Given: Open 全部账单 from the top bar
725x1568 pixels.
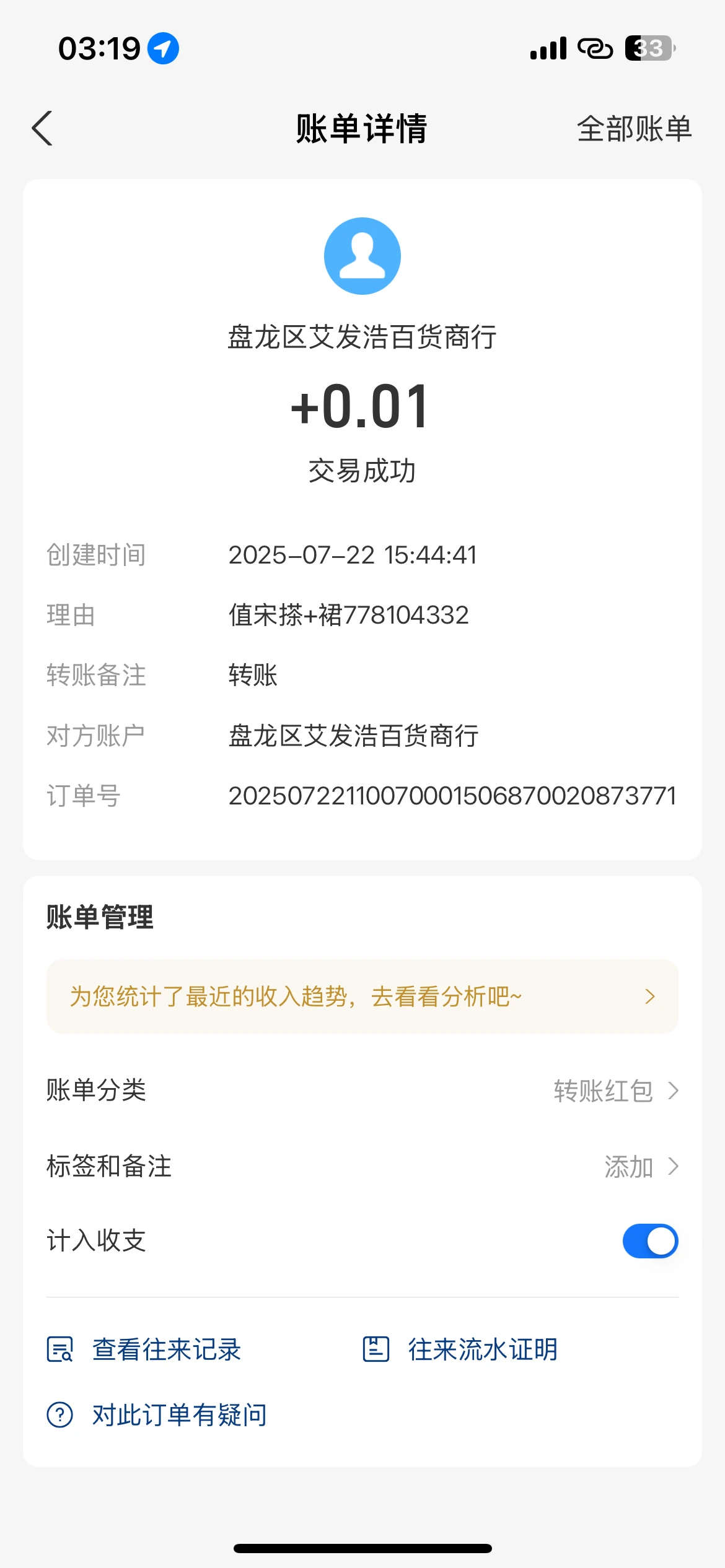Looking at the screenshot, I should pos(635,129).
